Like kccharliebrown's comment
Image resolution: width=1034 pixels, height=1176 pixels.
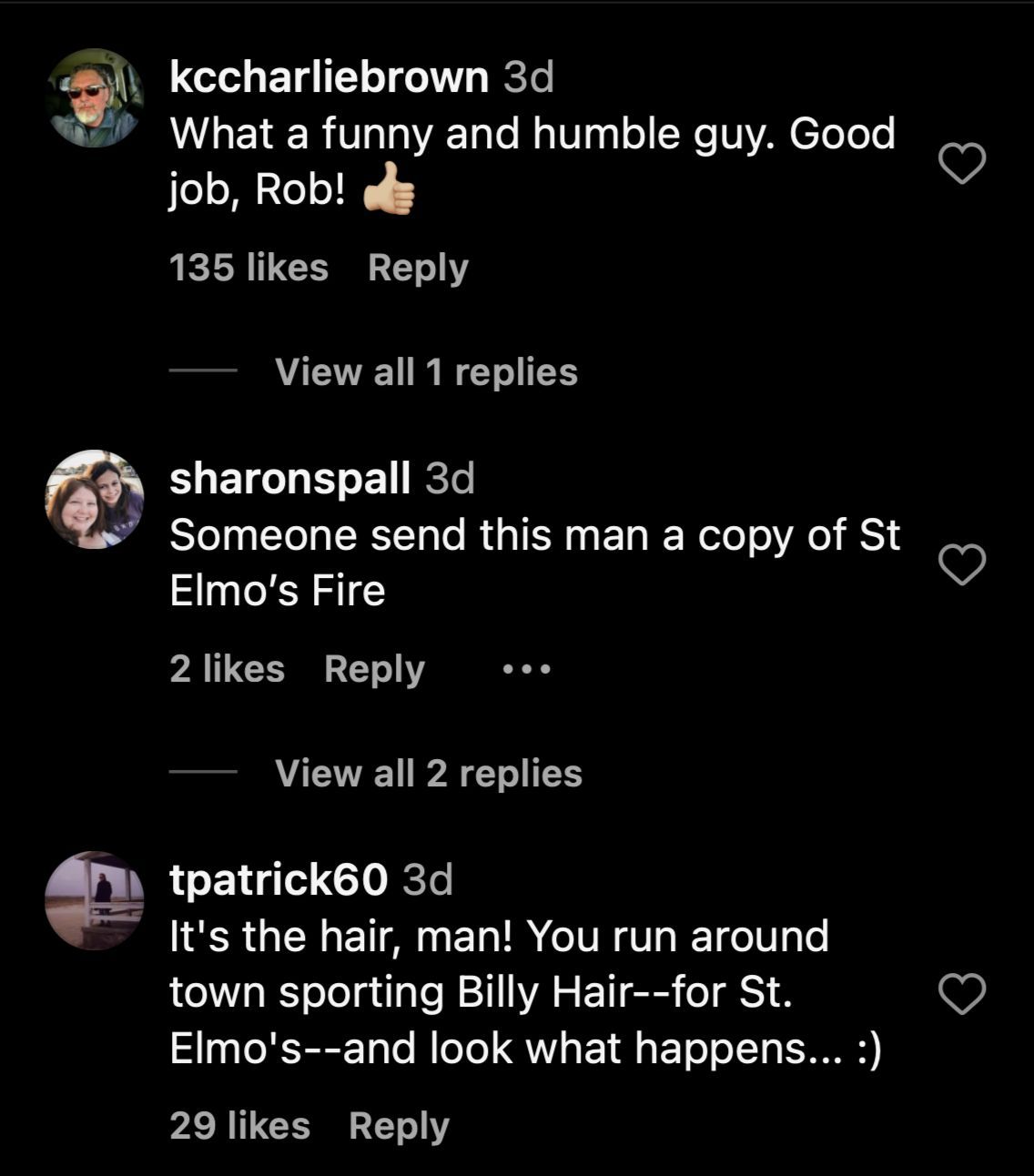click(962, 164)
